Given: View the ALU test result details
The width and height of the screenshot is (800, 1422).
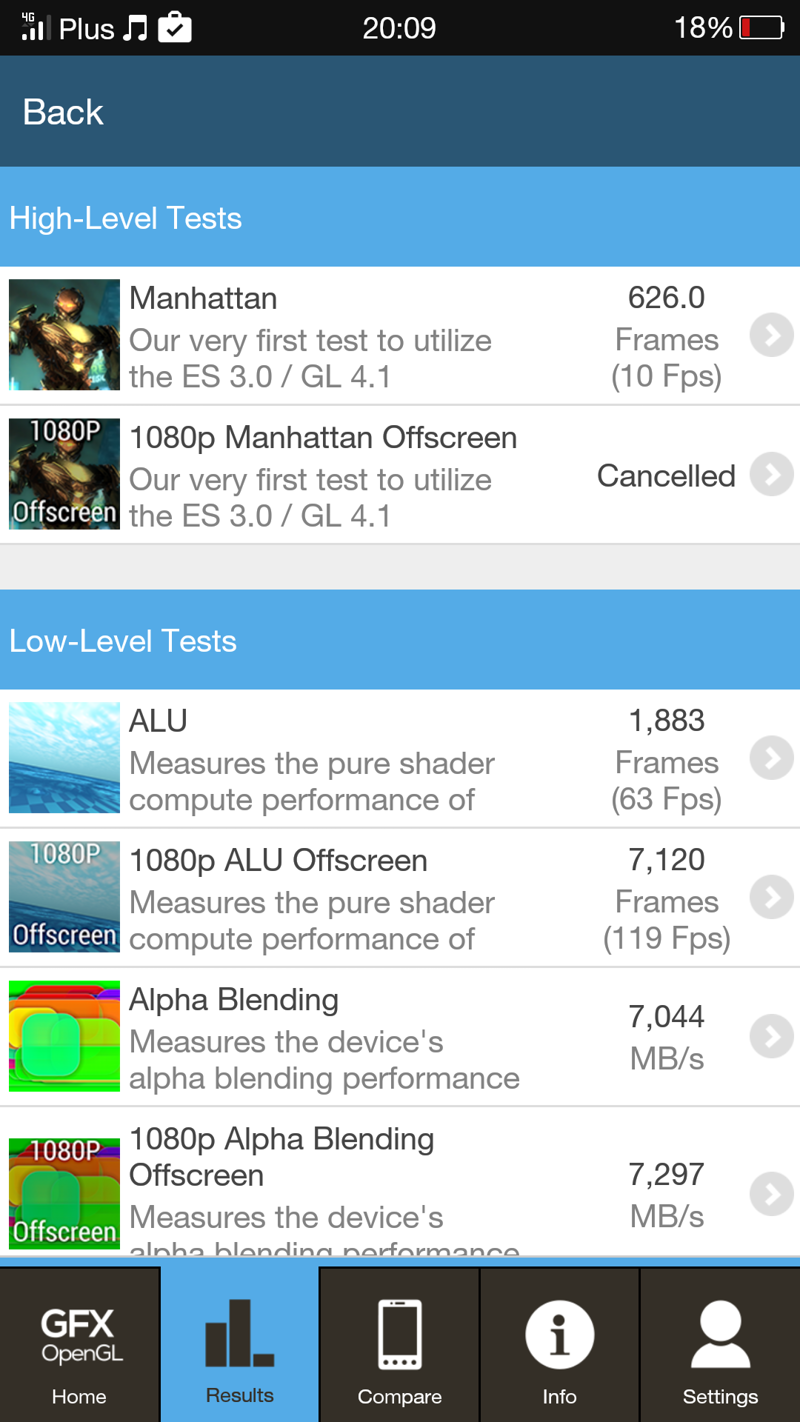Looking at the screenshot, I should (400, 758).
